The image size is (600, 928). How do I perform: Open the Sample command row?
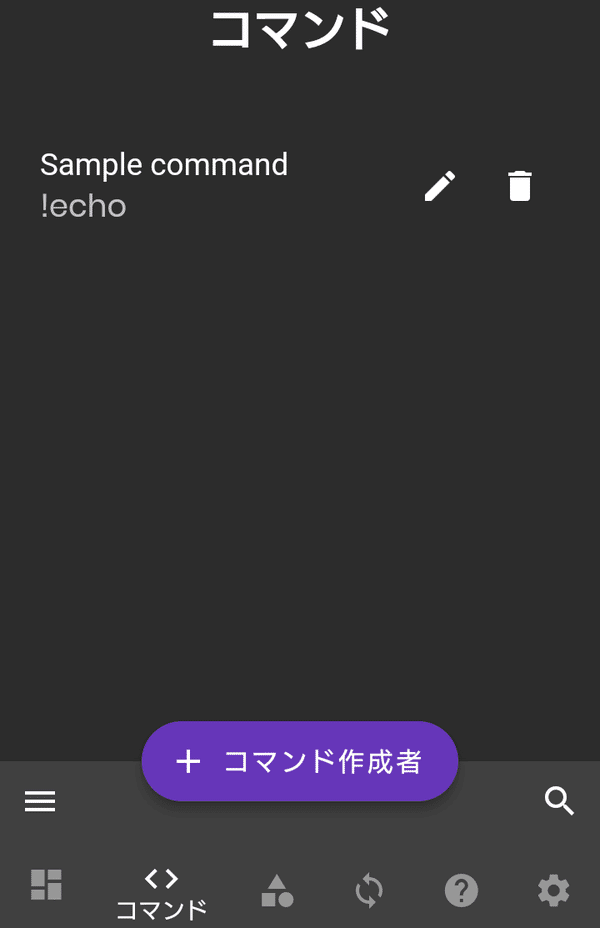coord(200,186)
